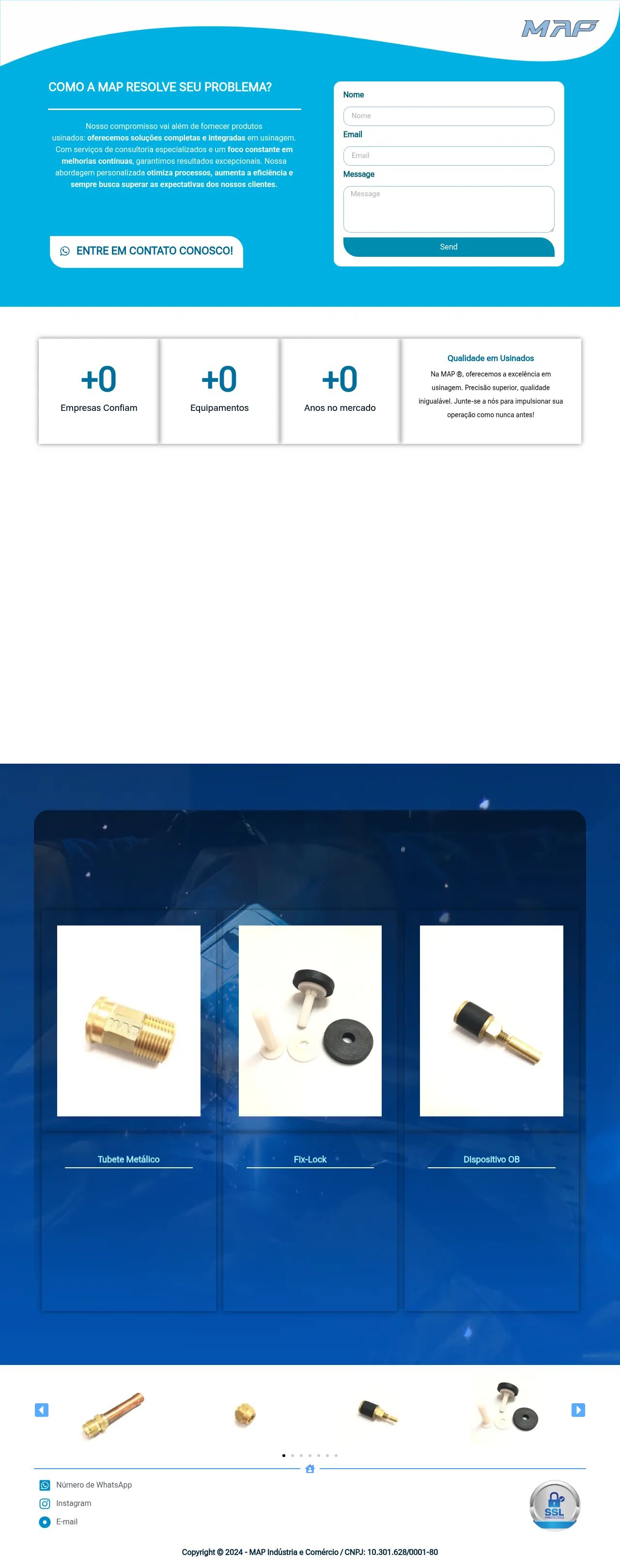Submit the form with Send button

449,247
